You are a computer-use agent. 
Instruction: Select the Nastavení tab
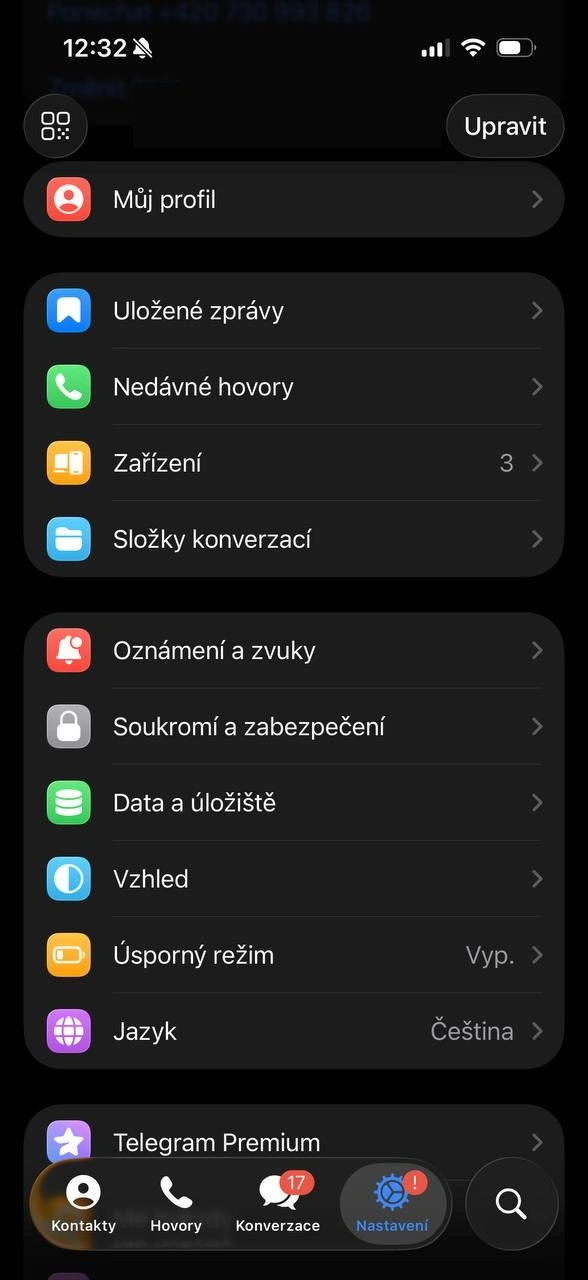(392, 1204)
